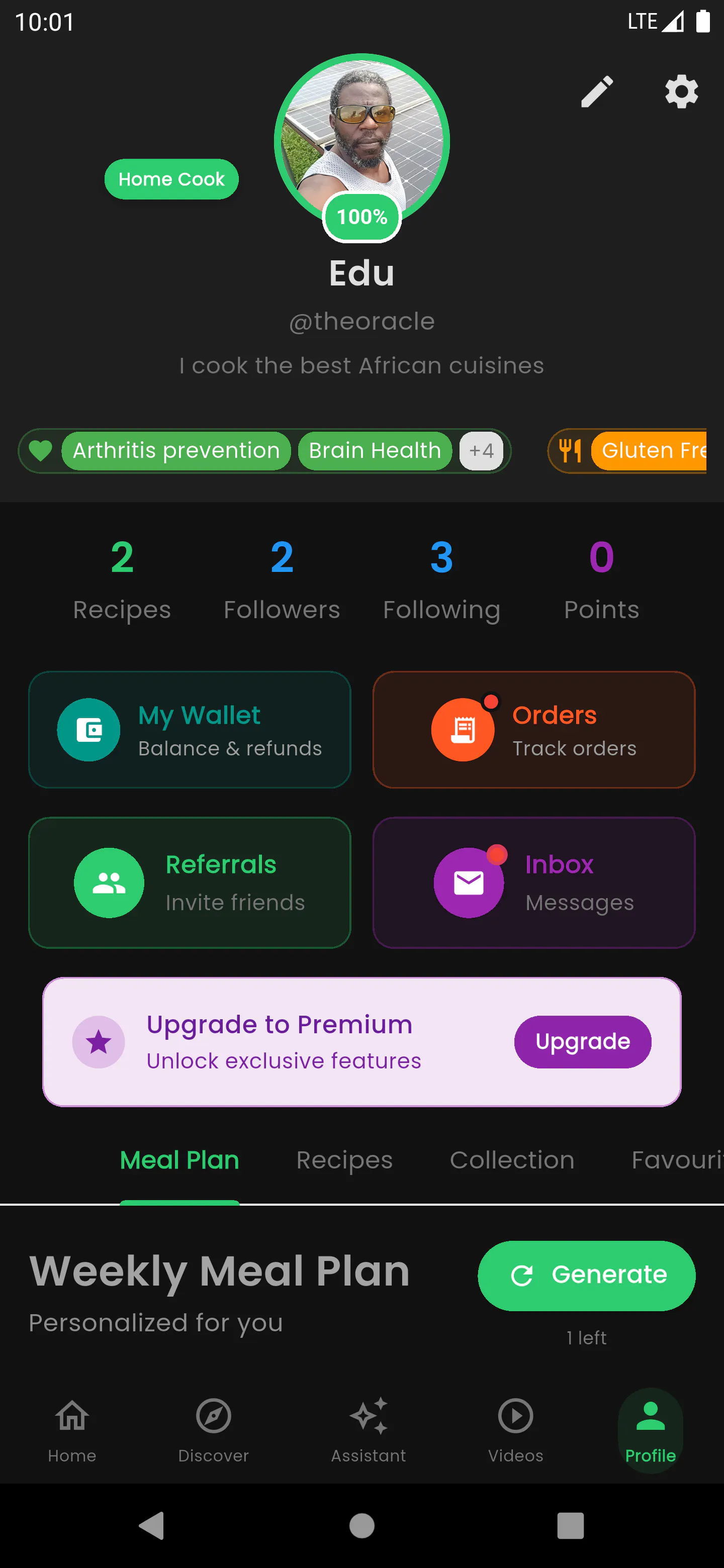Tap the Upgrade button for Premium

point(583,1041)
